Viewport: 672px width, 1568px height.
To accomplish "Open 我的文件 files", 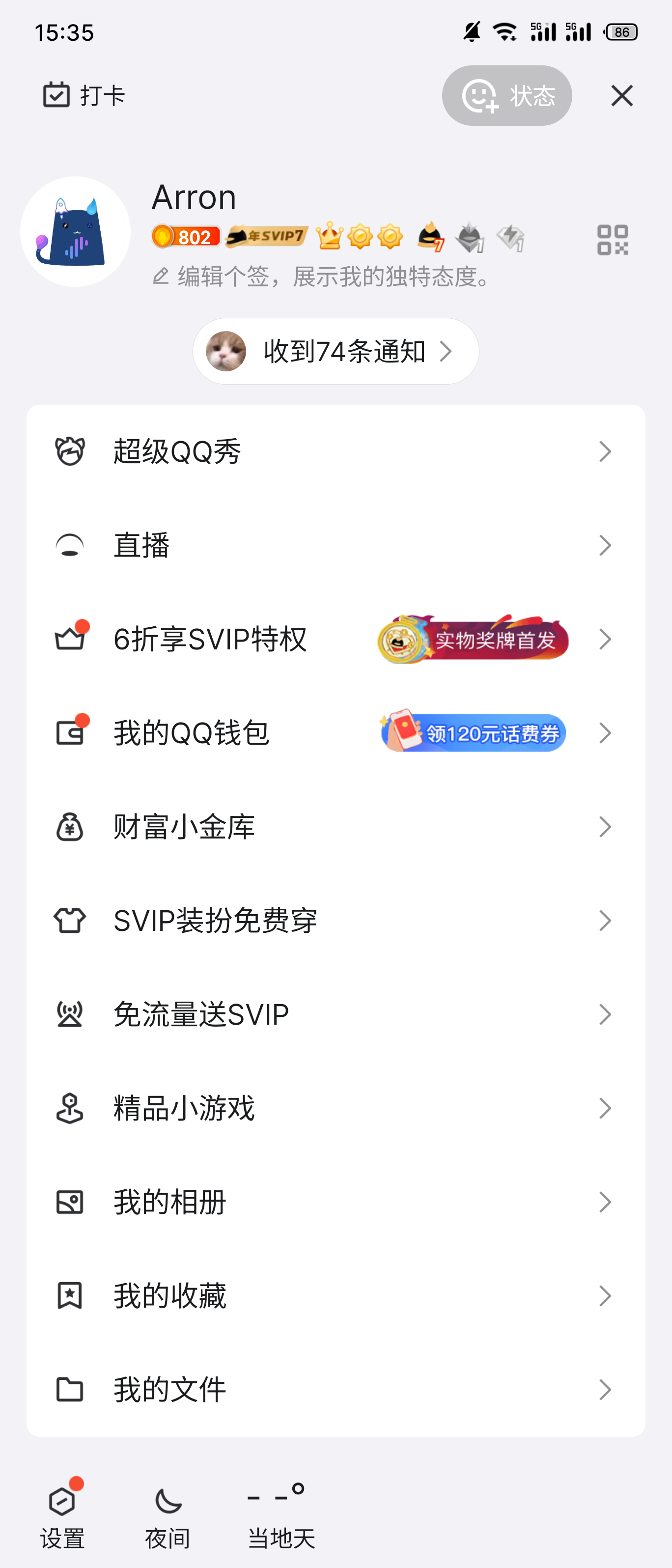I will pos(336,1389).
